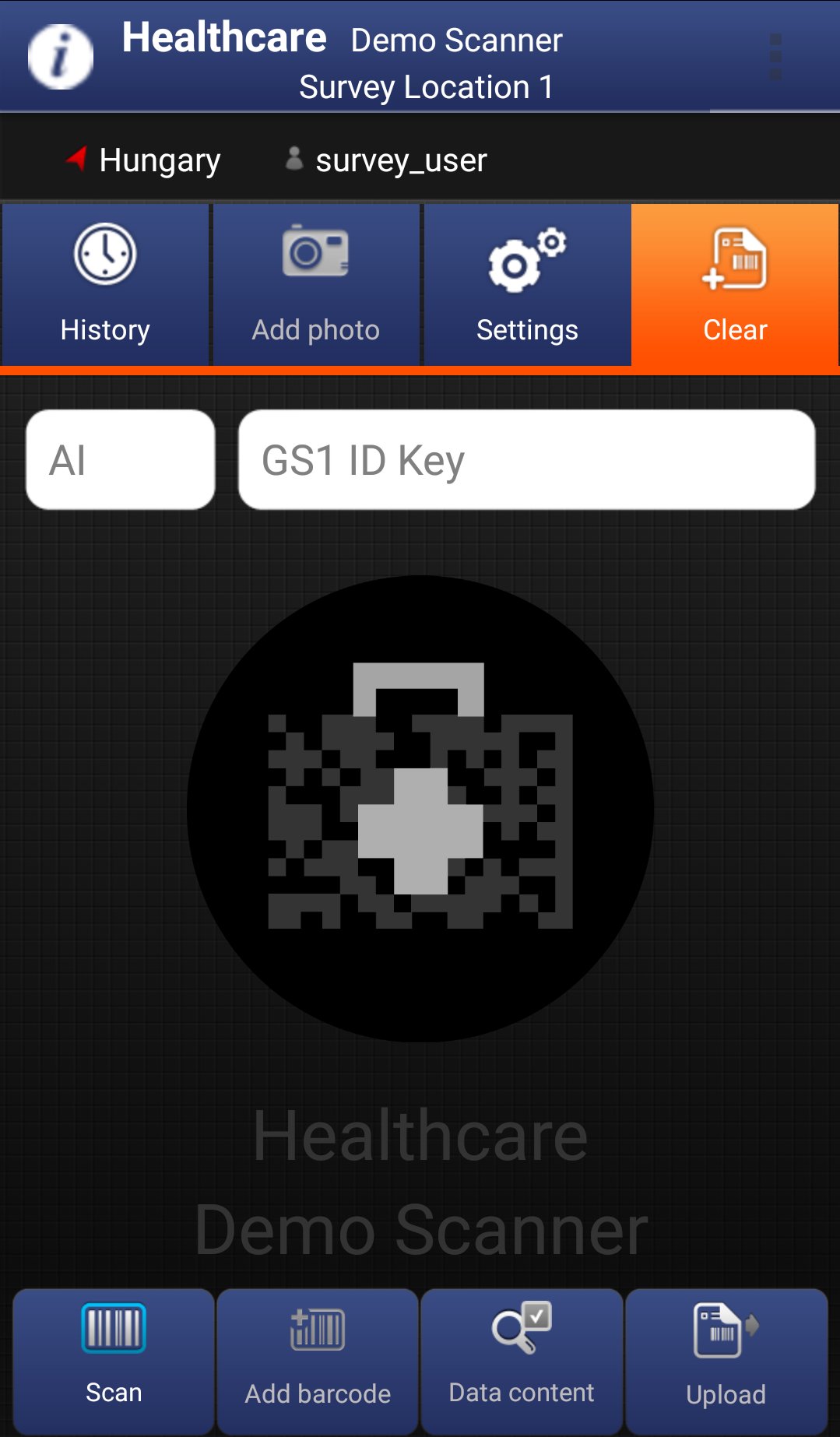Switch to the Clear tab
840x1437 pixels.
pyautogui.click(x=735, y=286)
